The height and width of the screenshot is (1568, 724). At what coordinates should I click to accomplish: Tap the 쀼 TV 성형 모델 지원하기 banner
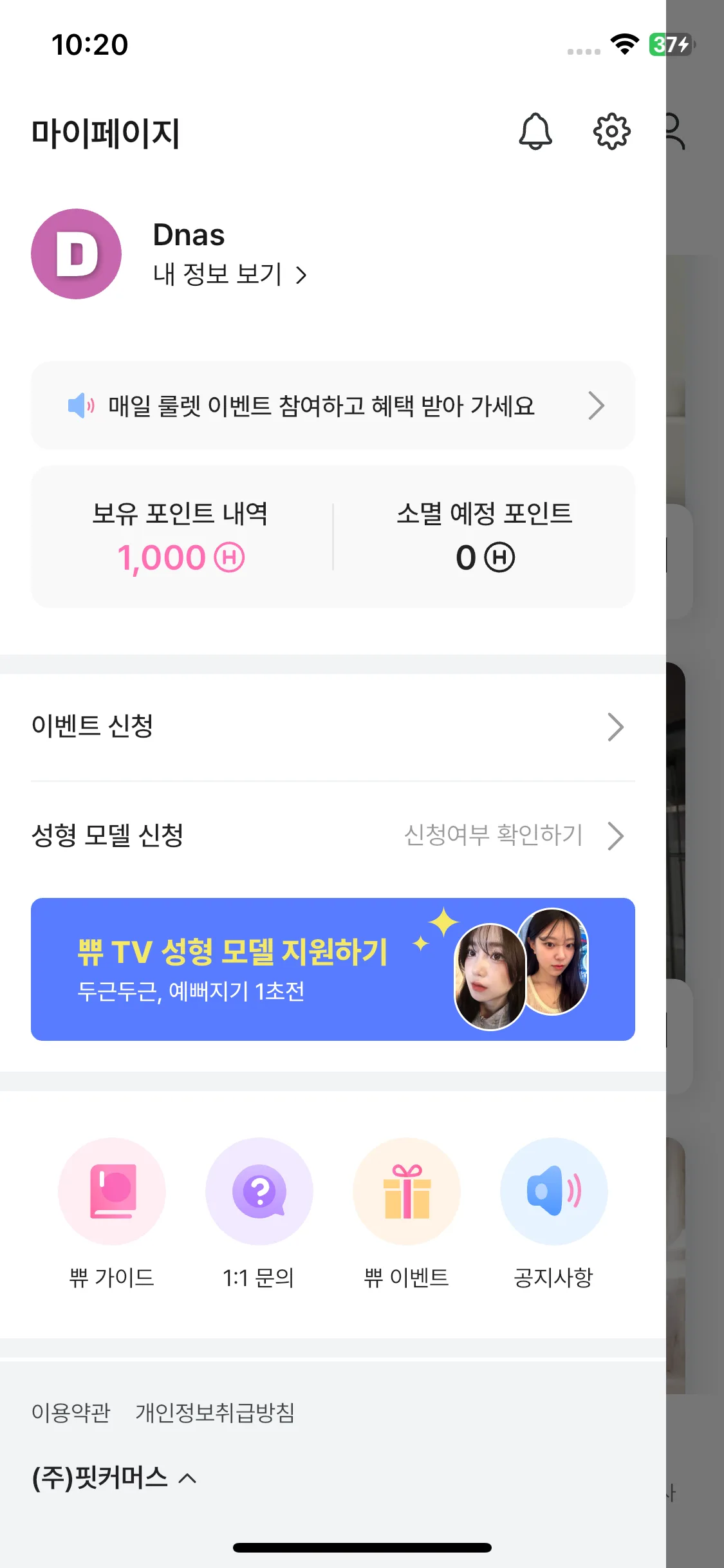point(333,969)
